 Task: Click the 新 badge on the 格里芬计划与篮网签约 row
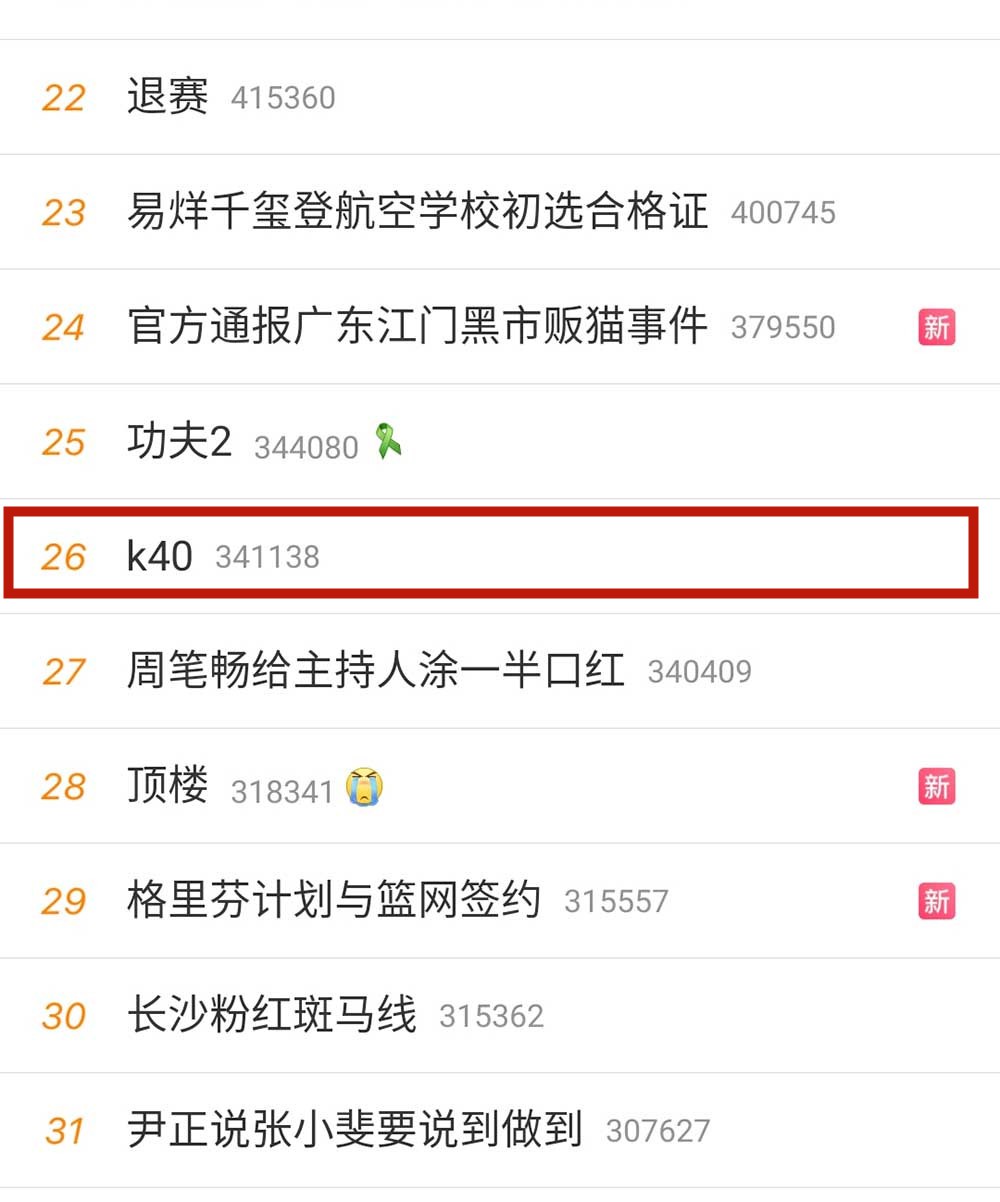tap(938, 902)
